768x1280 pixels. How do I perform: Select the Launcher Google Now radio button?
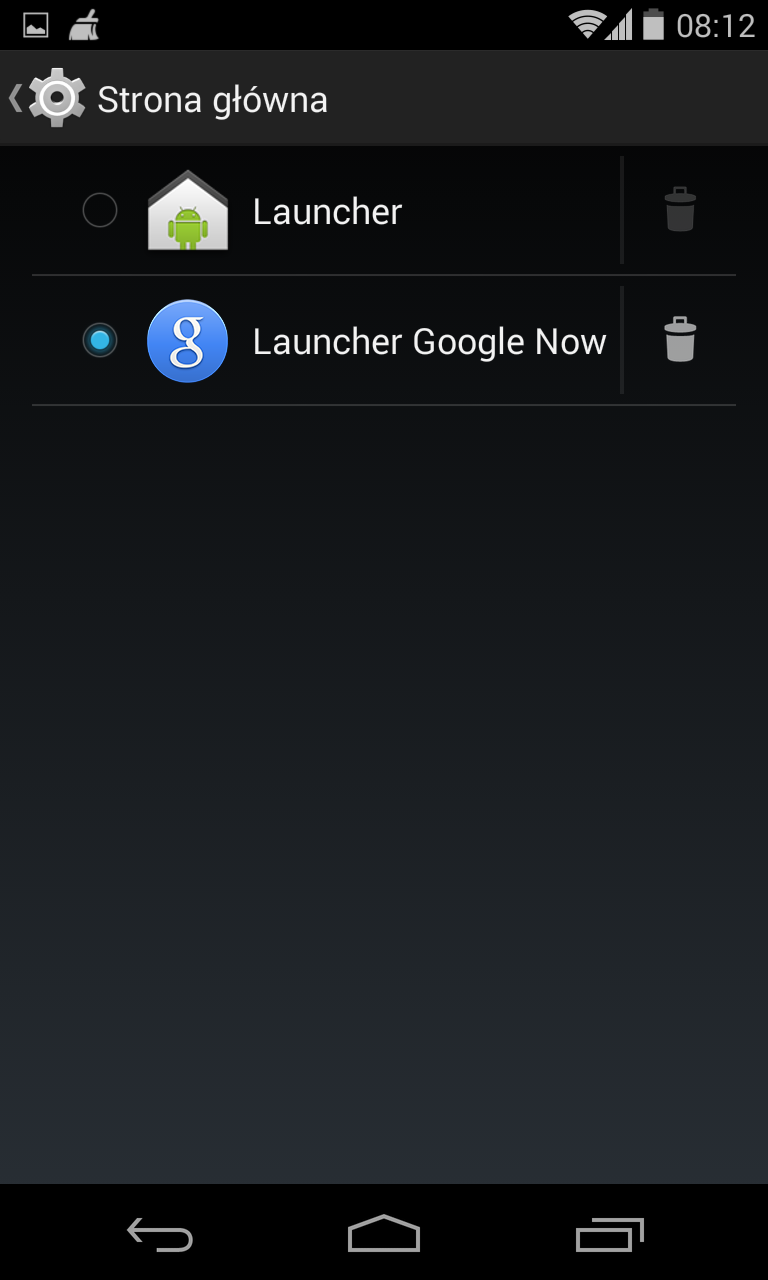click(100, 340)
